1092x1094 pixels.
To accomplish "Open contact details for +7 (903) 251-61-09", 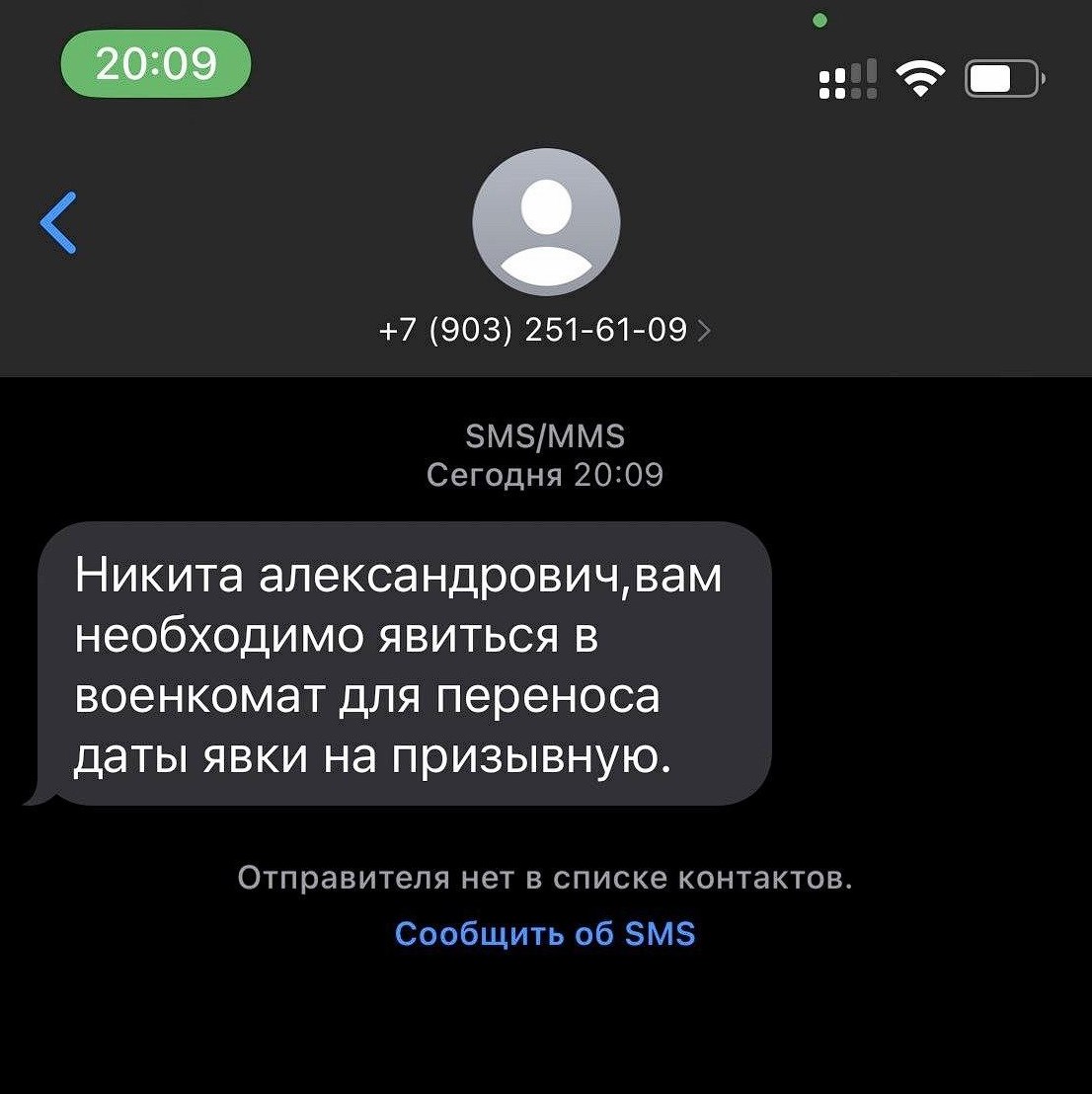I will pyautogui.click(x=544, y=330).
